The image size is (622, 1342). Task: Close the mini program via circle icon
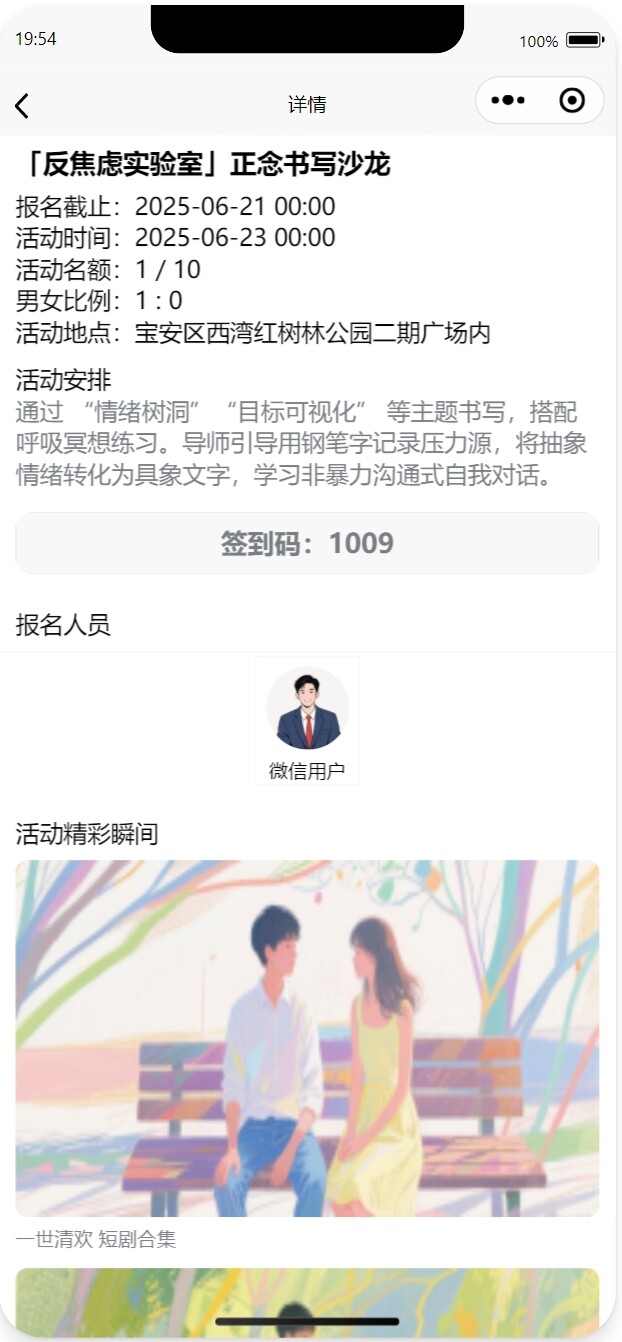point(572,101)
